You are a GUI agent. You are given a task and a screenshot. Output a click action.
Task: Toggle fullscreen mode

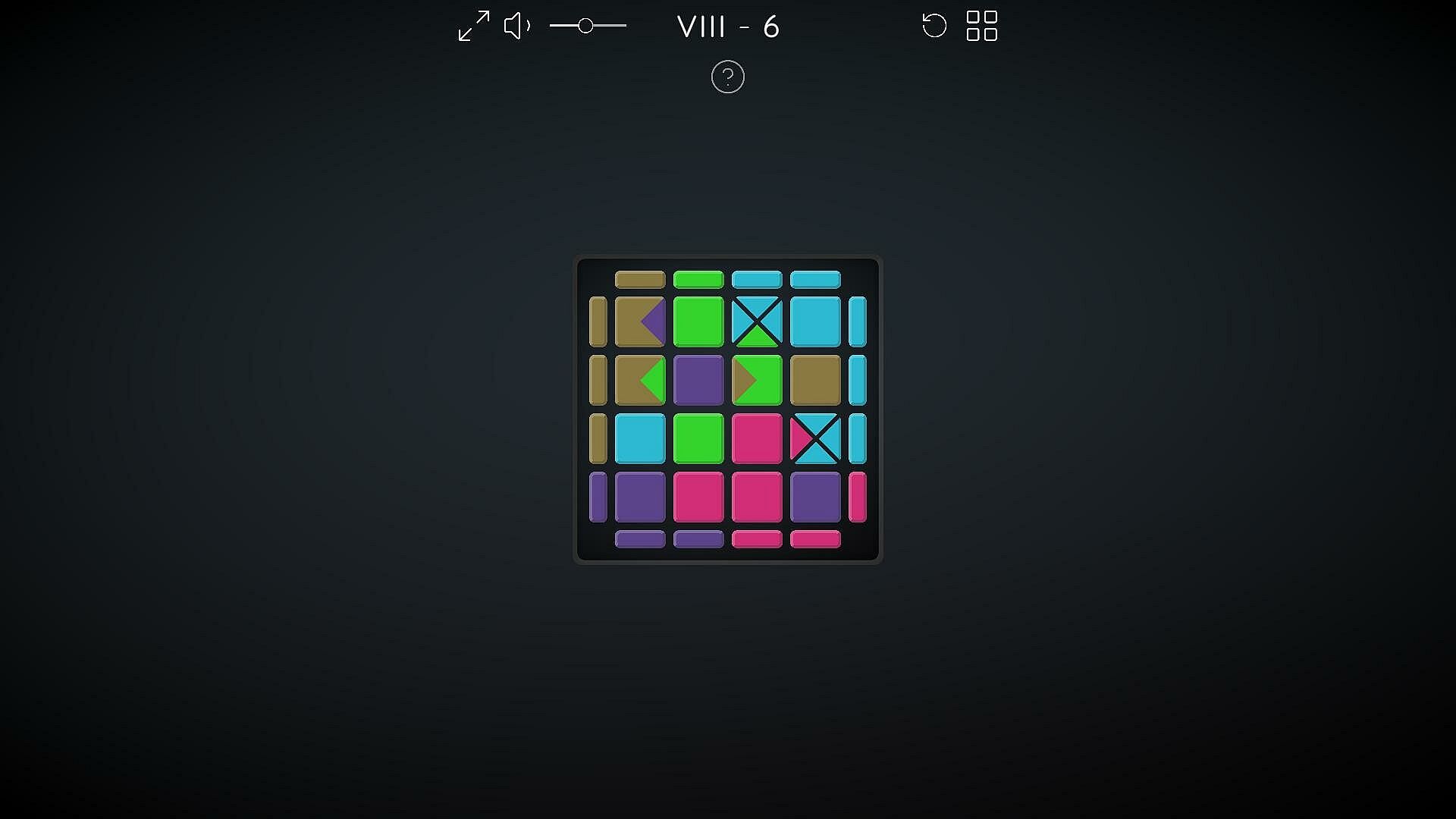474,26
